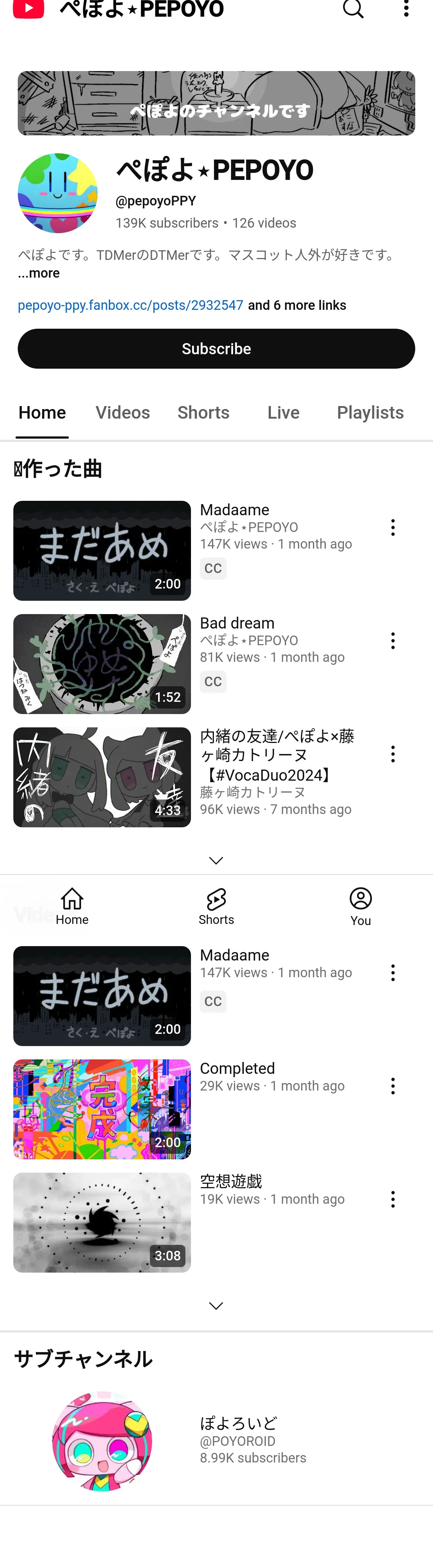The height and width of the screenshot is (1568, 433).
Task: Switch to the Live tab
Action: coord(283,413)
